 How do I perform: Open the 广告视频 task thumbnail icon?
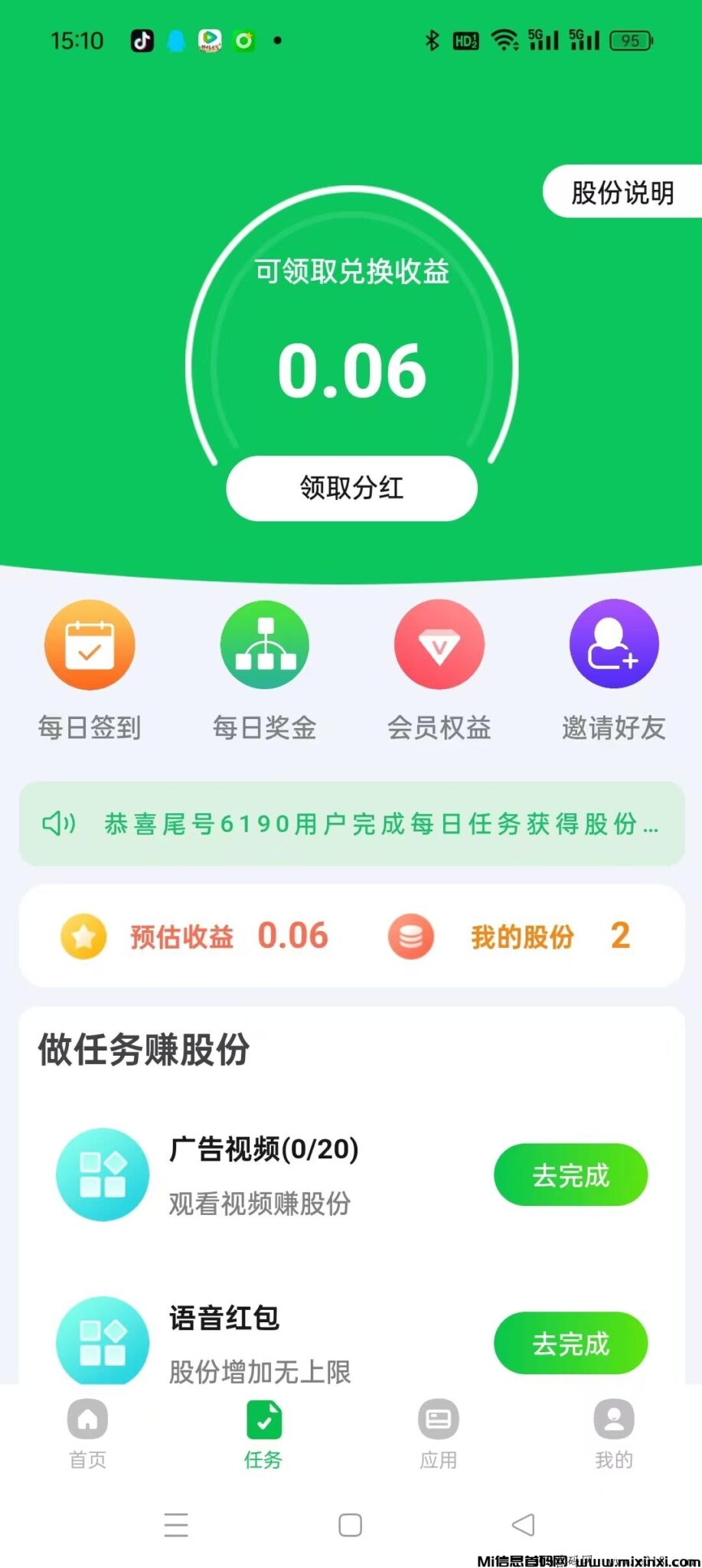click(x=103, y=1175)
